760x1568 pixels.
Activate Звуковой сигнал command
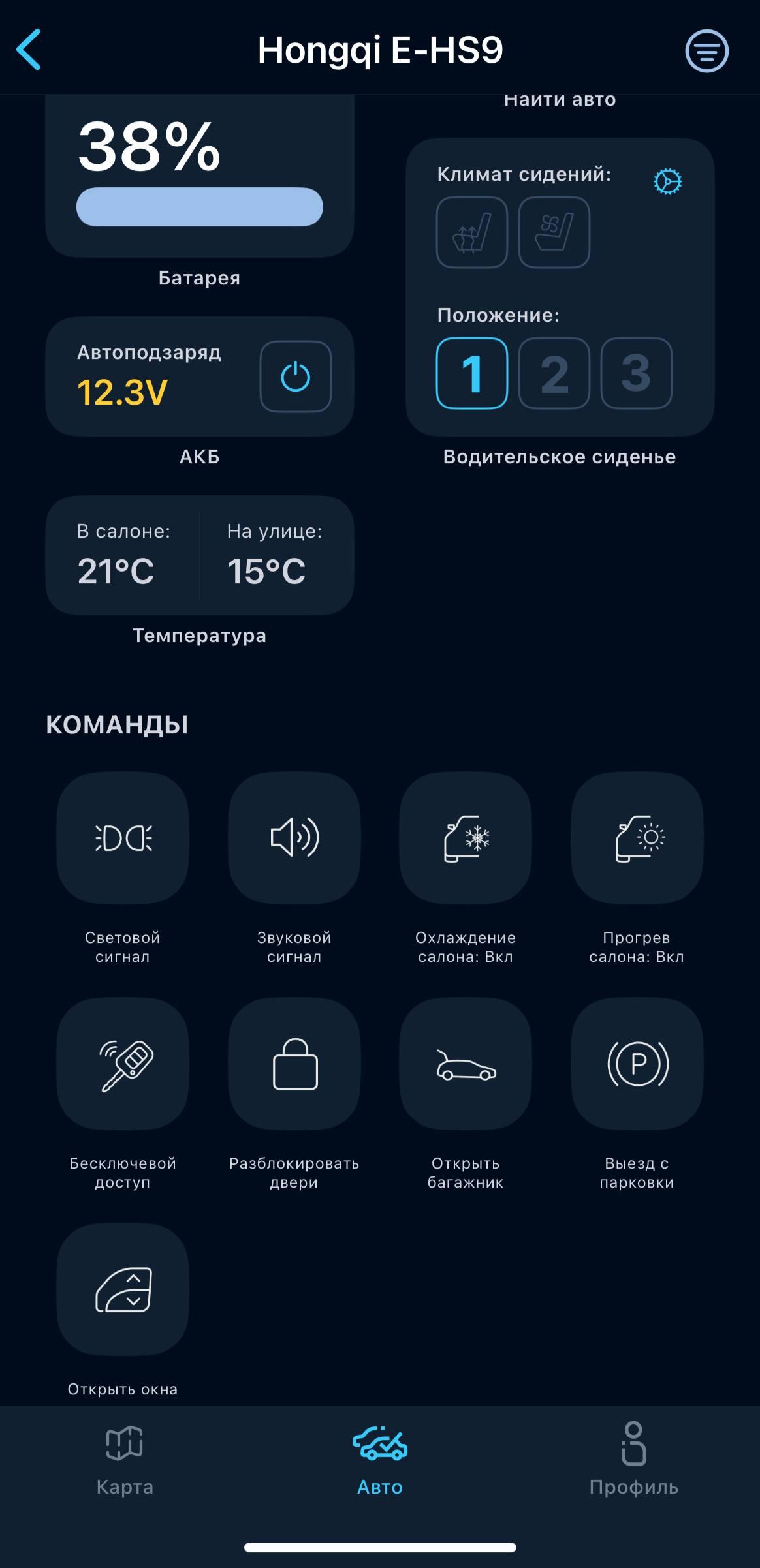click(294, 838)
